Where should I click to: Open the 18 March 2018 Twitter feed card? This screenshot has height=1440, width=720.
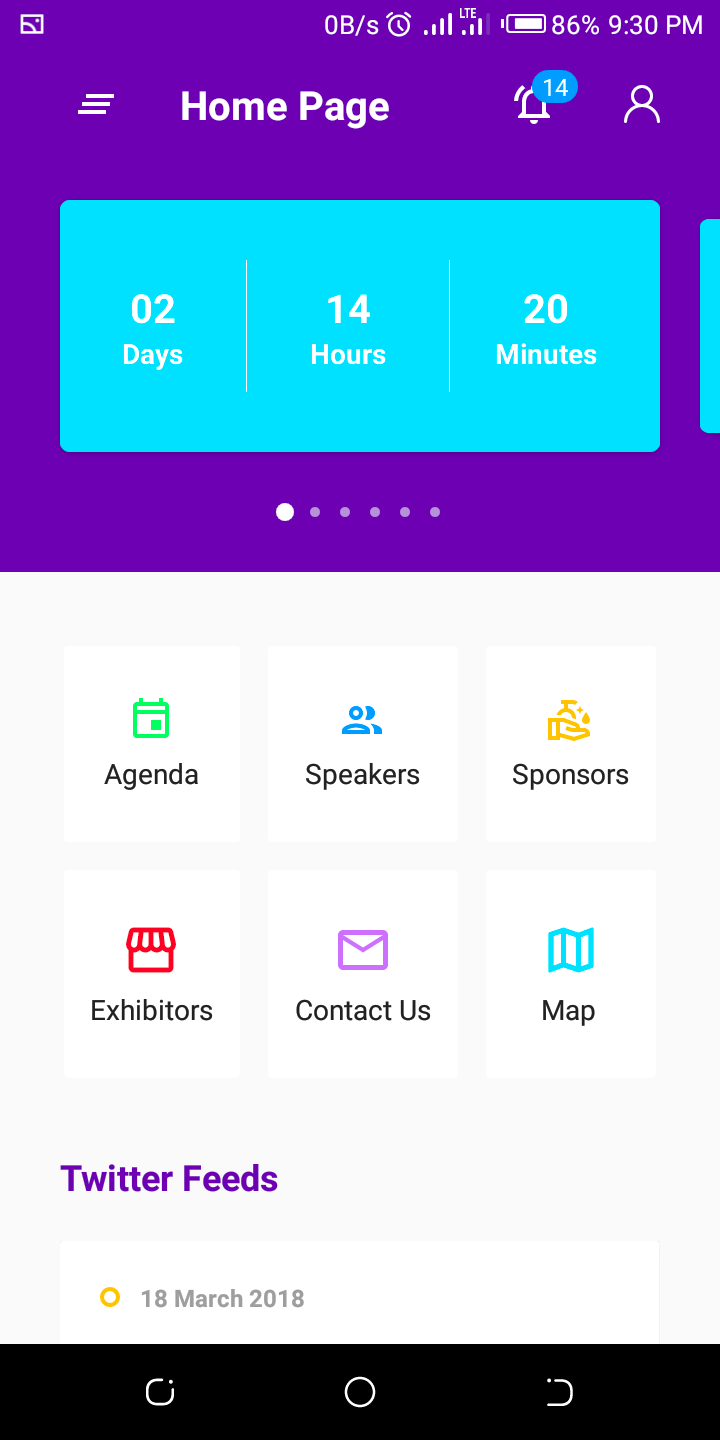pos(360,1297)
